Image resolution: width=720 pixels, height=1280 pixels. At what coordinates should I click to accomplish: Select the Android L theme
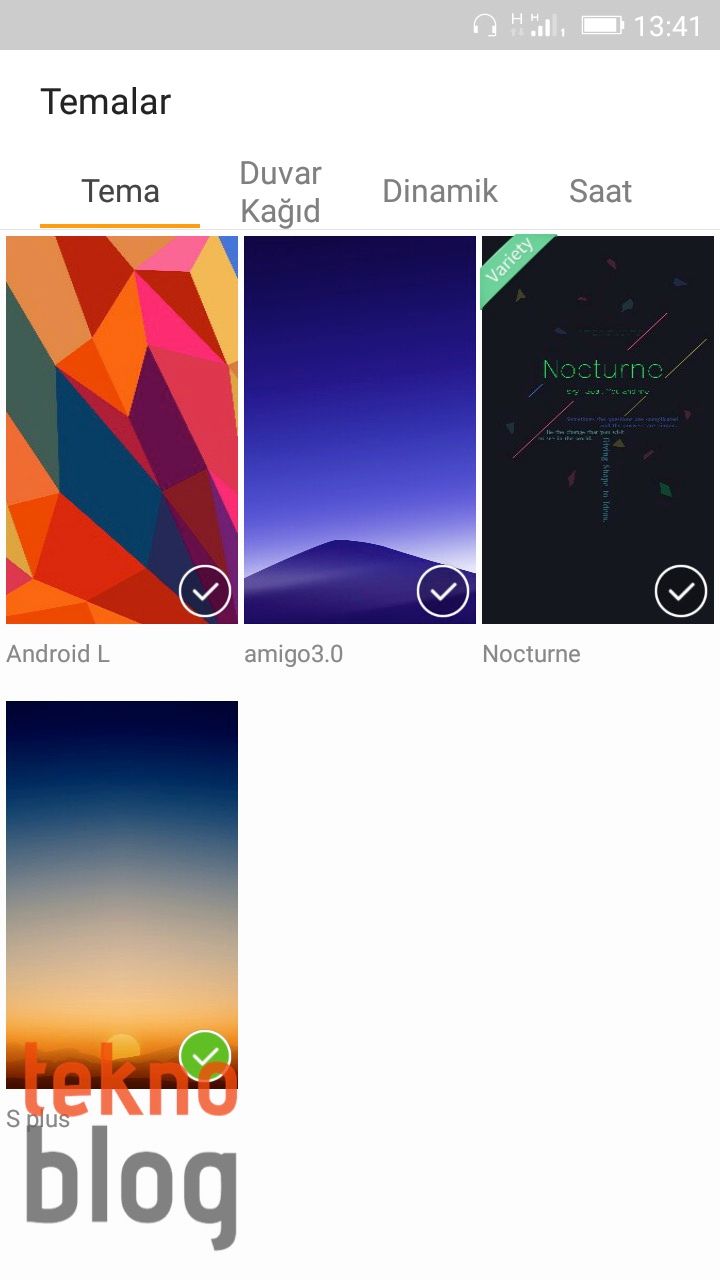click(x=122, y=430)
